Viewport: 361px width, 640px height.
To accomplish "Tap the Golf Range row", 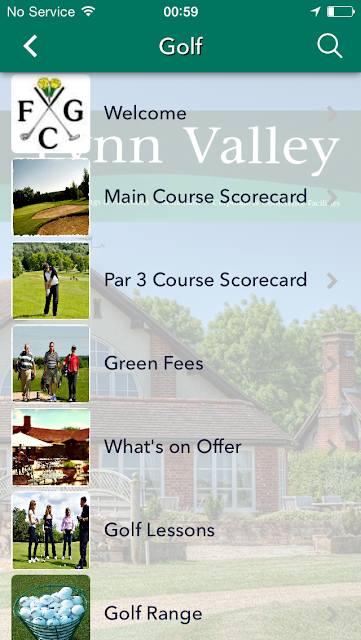I will [x=180, y=607].
